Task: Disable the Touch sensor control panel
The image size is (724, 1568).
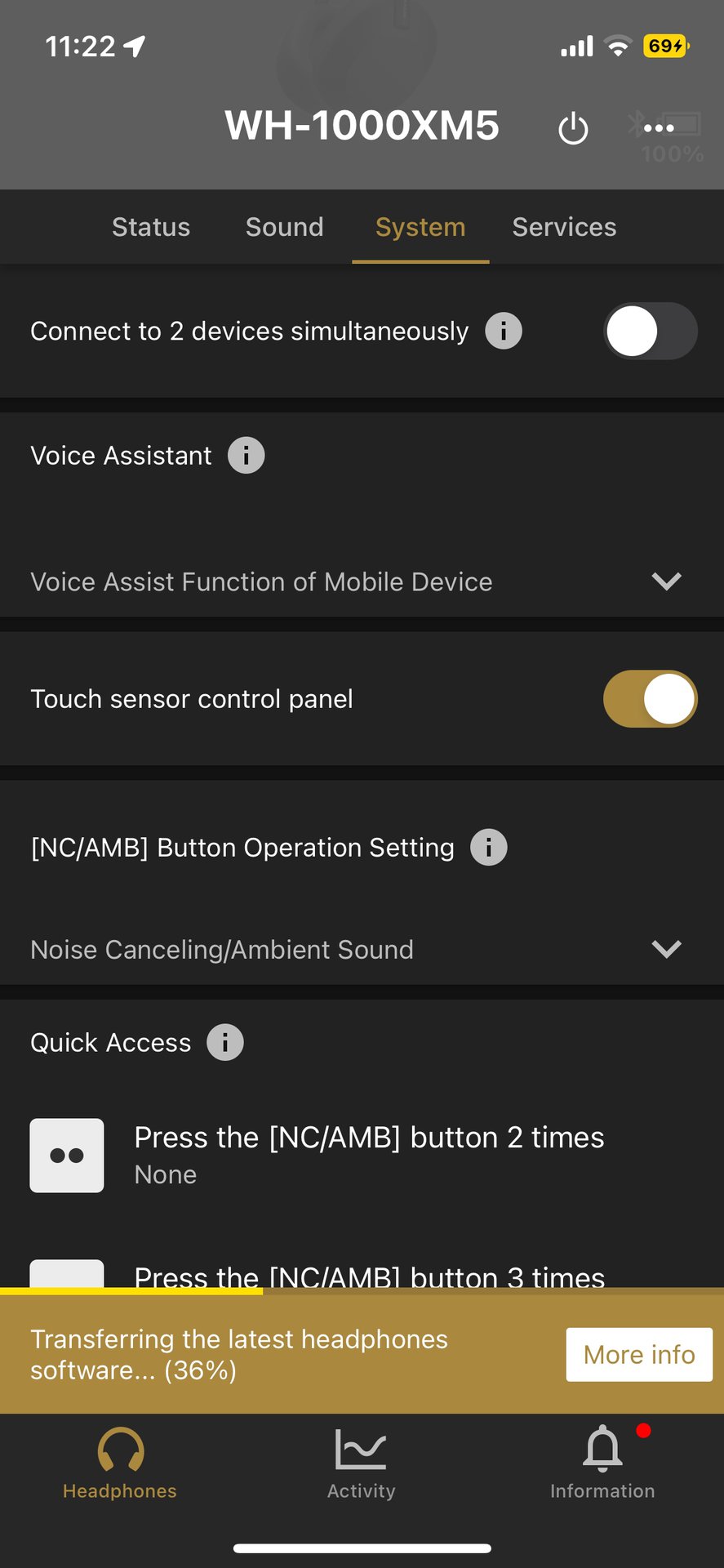Action: pos(650,699)
